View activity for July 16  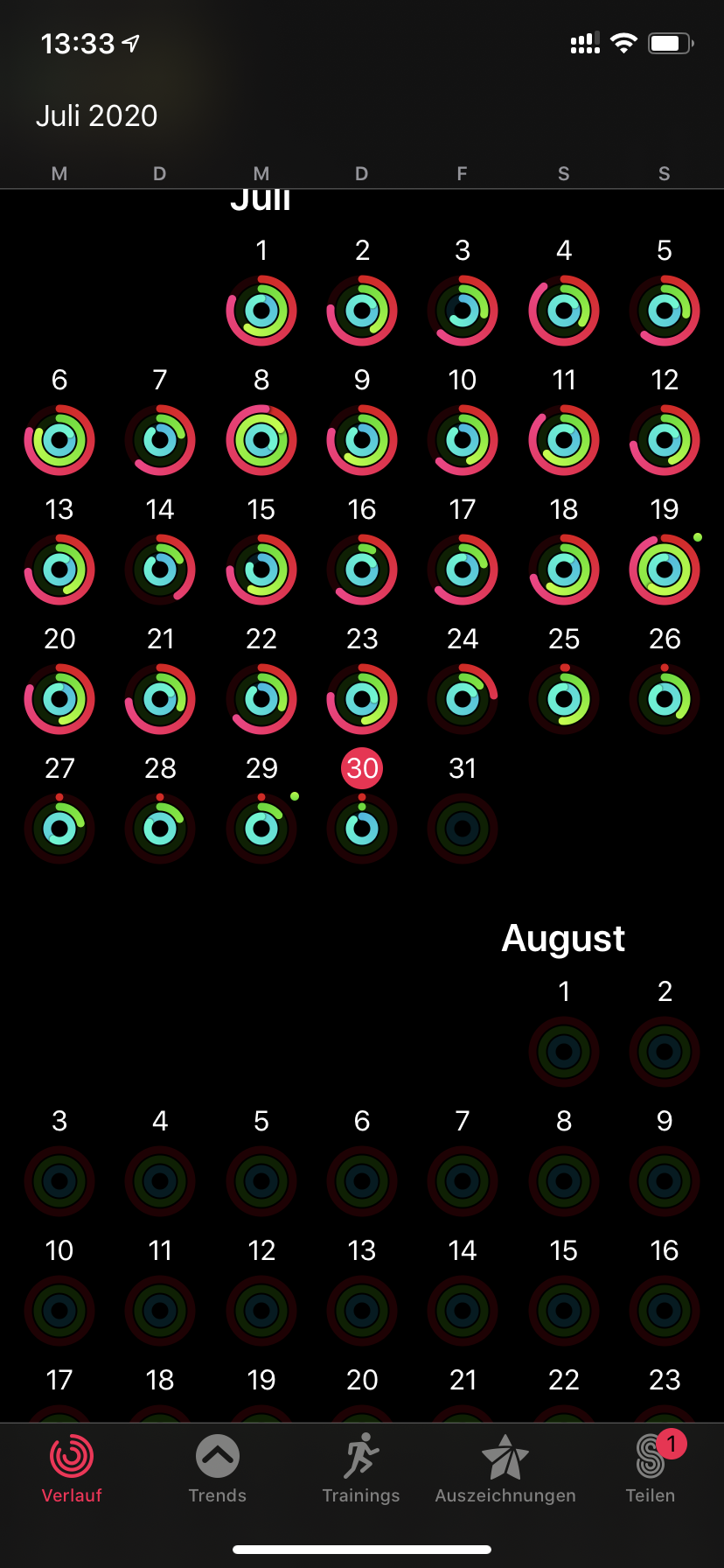click(362, 570)
